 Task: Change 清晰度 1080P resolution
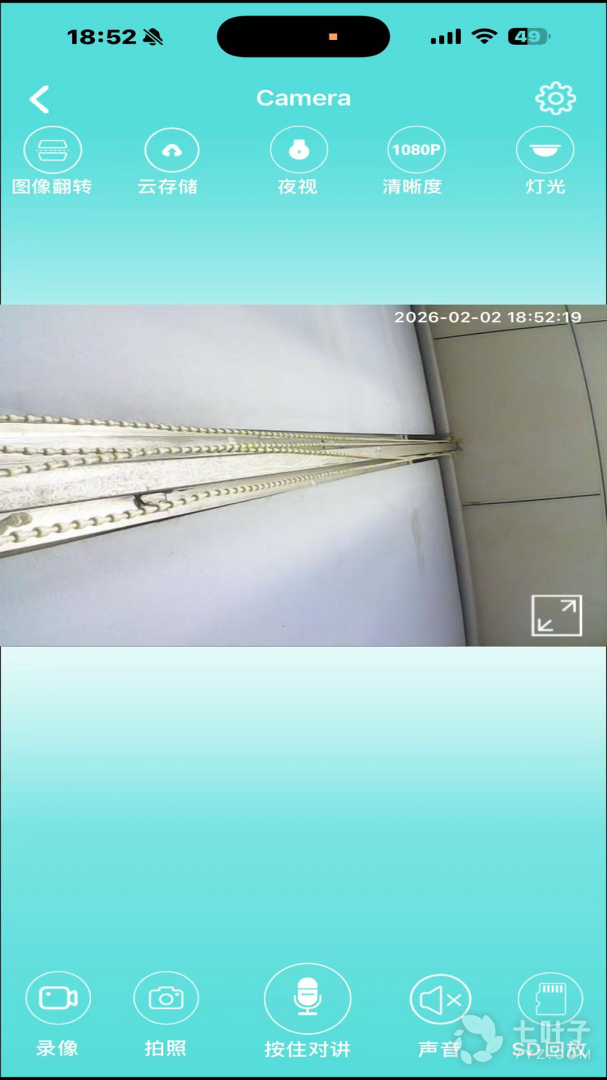pyautogui.click(x=415, y=151)
